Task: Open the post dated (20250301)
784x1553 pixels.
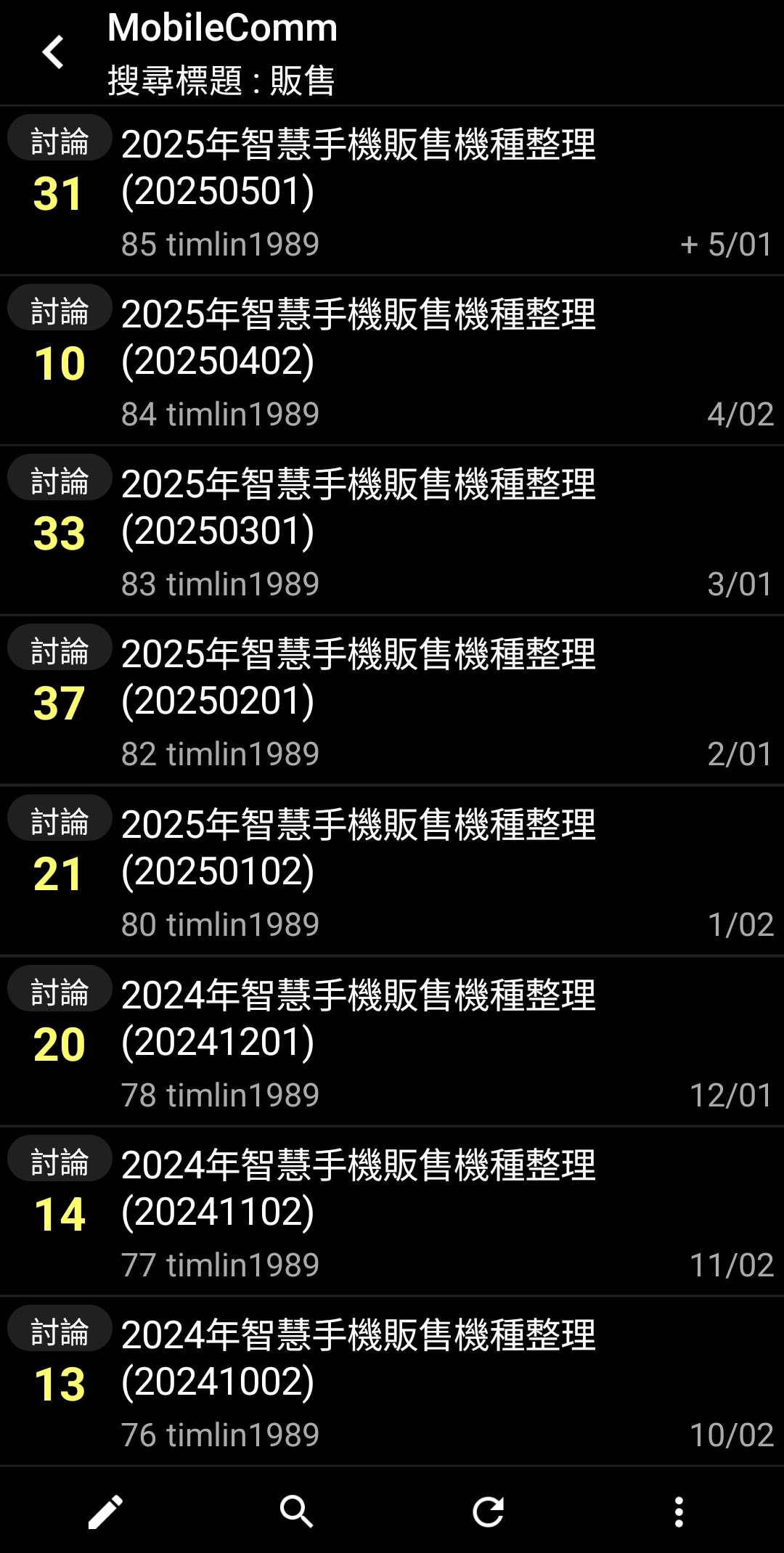Action: point(392,530)
